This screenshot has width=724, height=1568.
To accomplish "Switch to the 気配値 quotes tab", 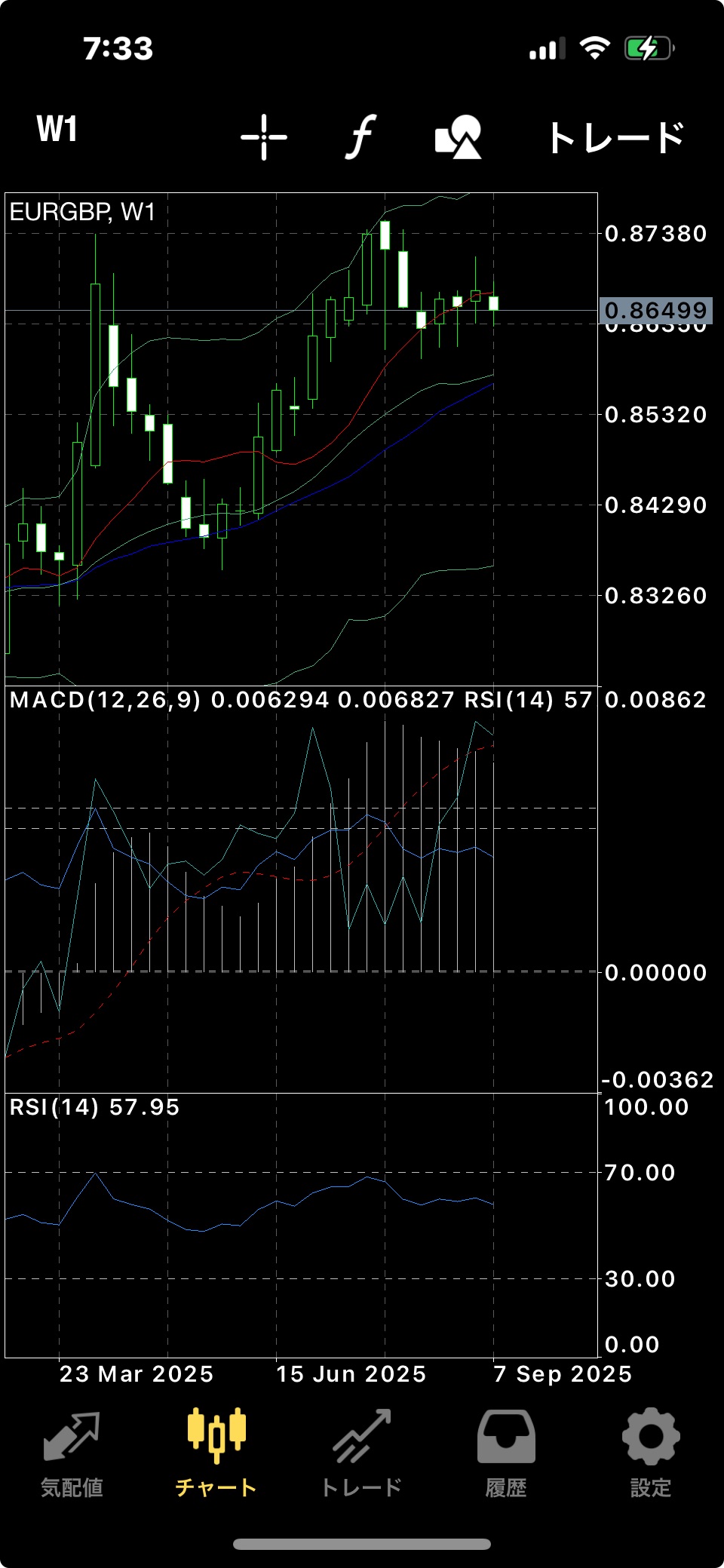I will pyautogui.click(x=72, y=1453).
